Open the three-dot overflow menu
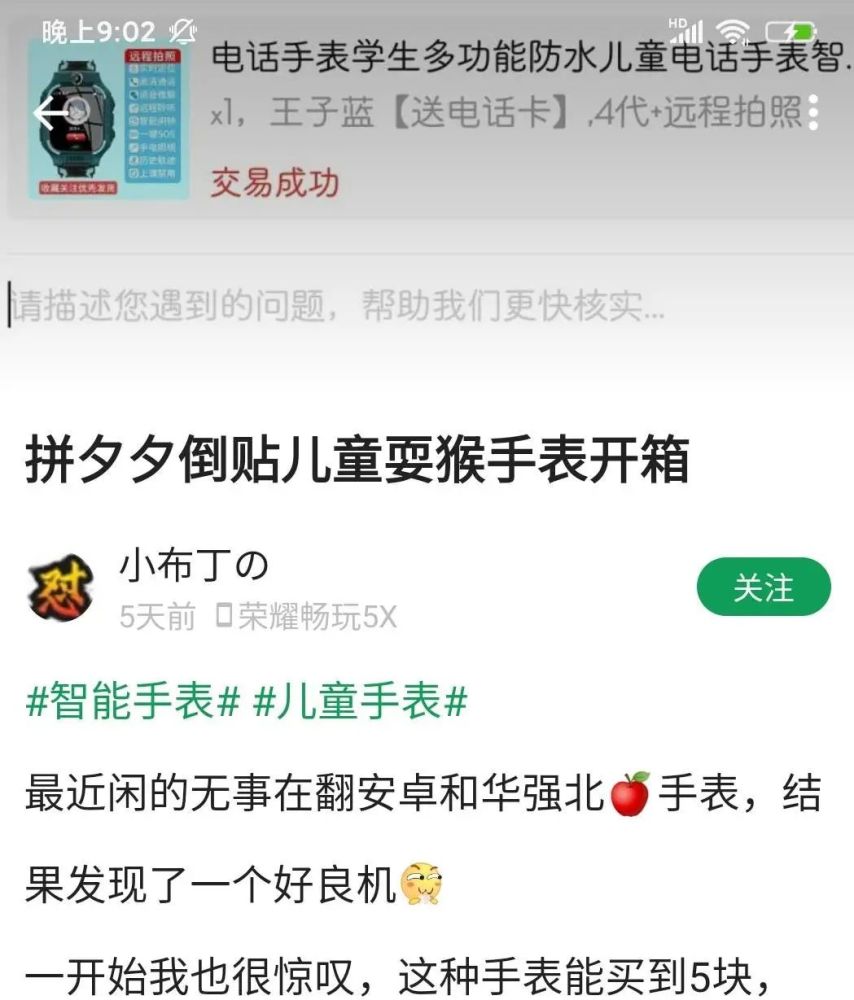 (813, 113)
